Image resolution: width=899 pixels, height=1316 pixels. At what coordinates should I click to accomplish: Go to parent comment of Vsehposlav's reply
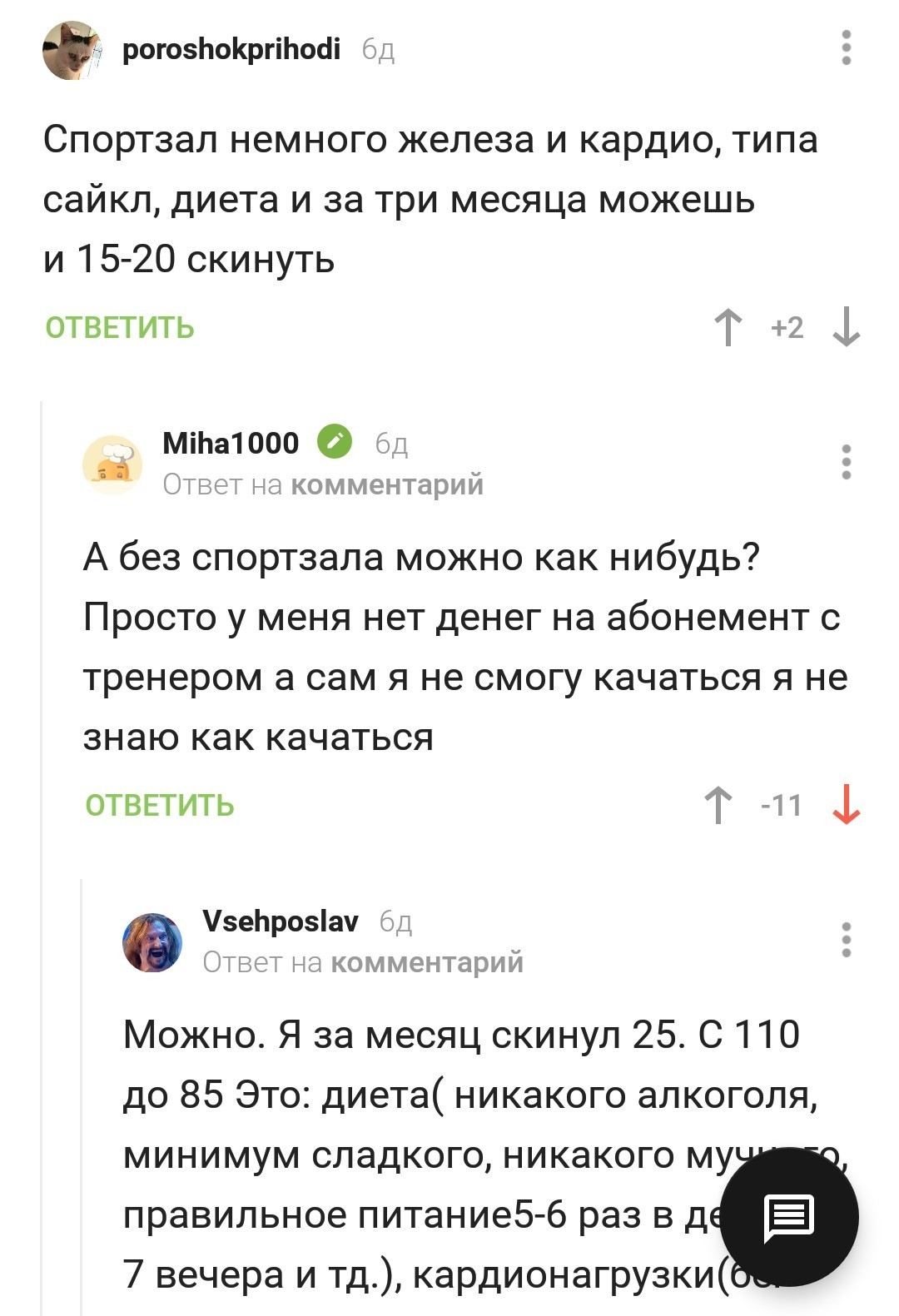point(426,962)
